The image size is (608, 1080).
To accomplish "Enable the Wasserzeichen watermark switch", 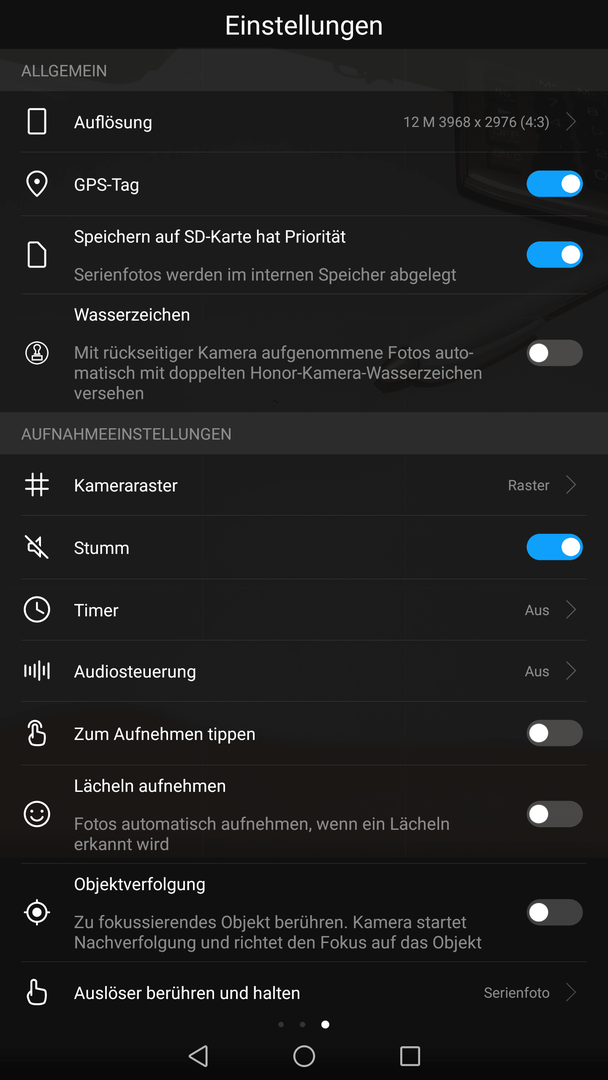I will pos(554,353).
